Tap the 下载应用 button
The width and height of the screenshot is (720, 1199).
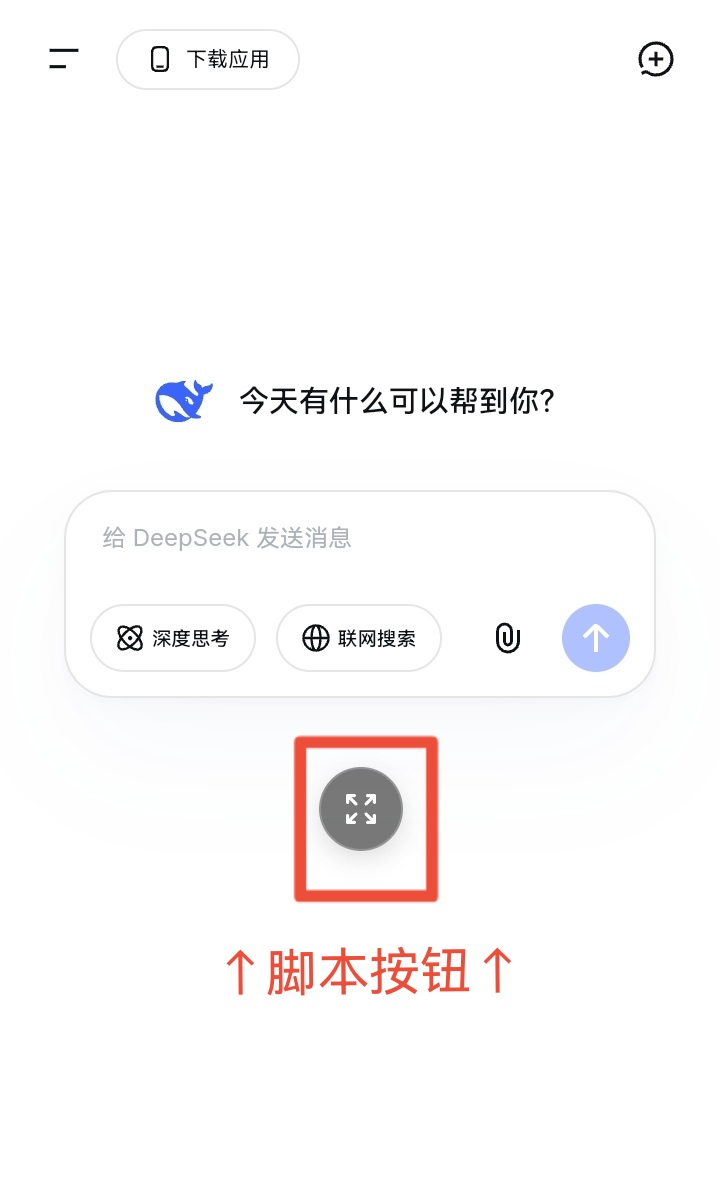208,60
